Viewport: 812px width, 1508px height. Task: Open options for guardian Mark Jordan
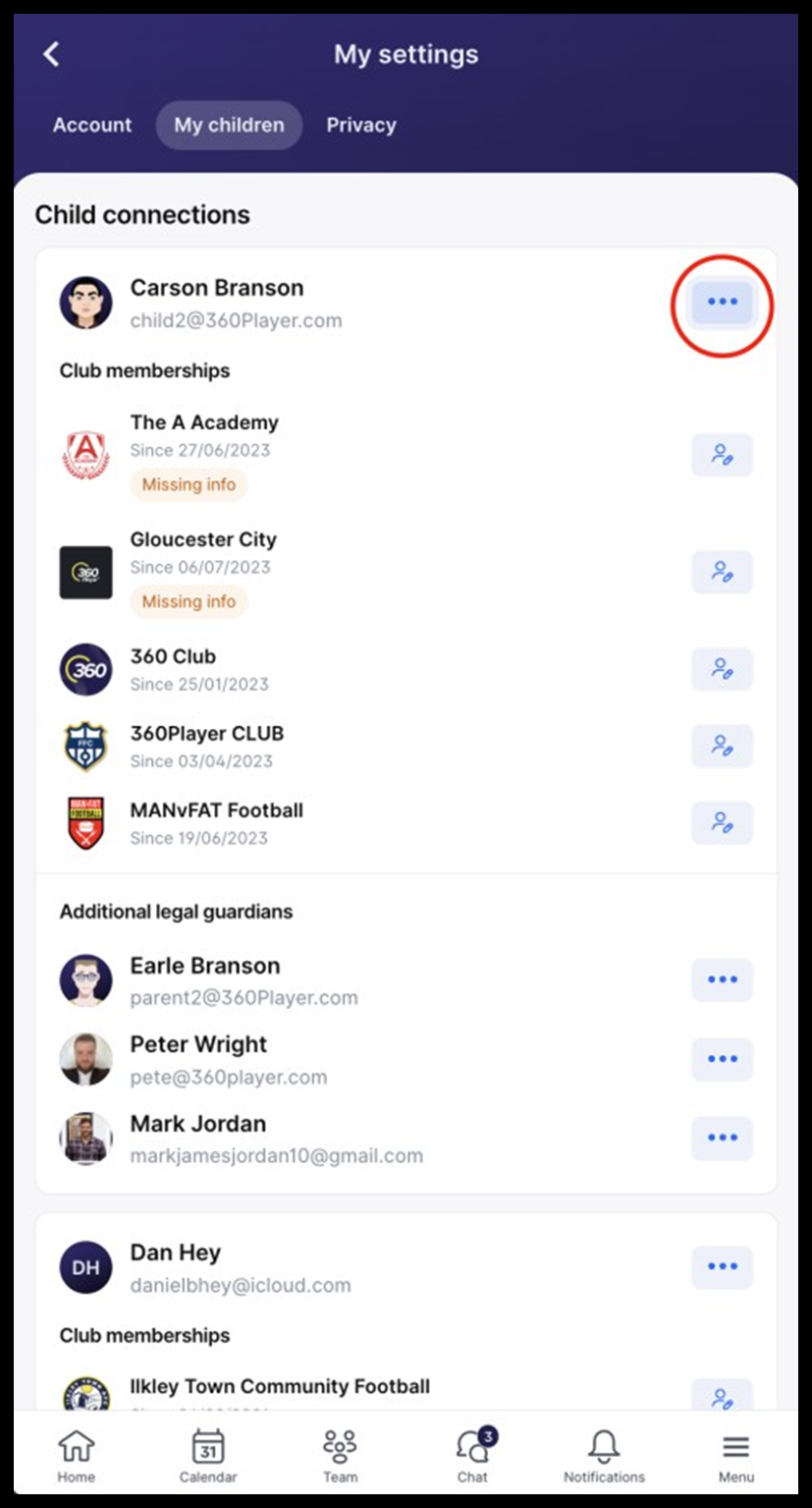pos(723,1138)
